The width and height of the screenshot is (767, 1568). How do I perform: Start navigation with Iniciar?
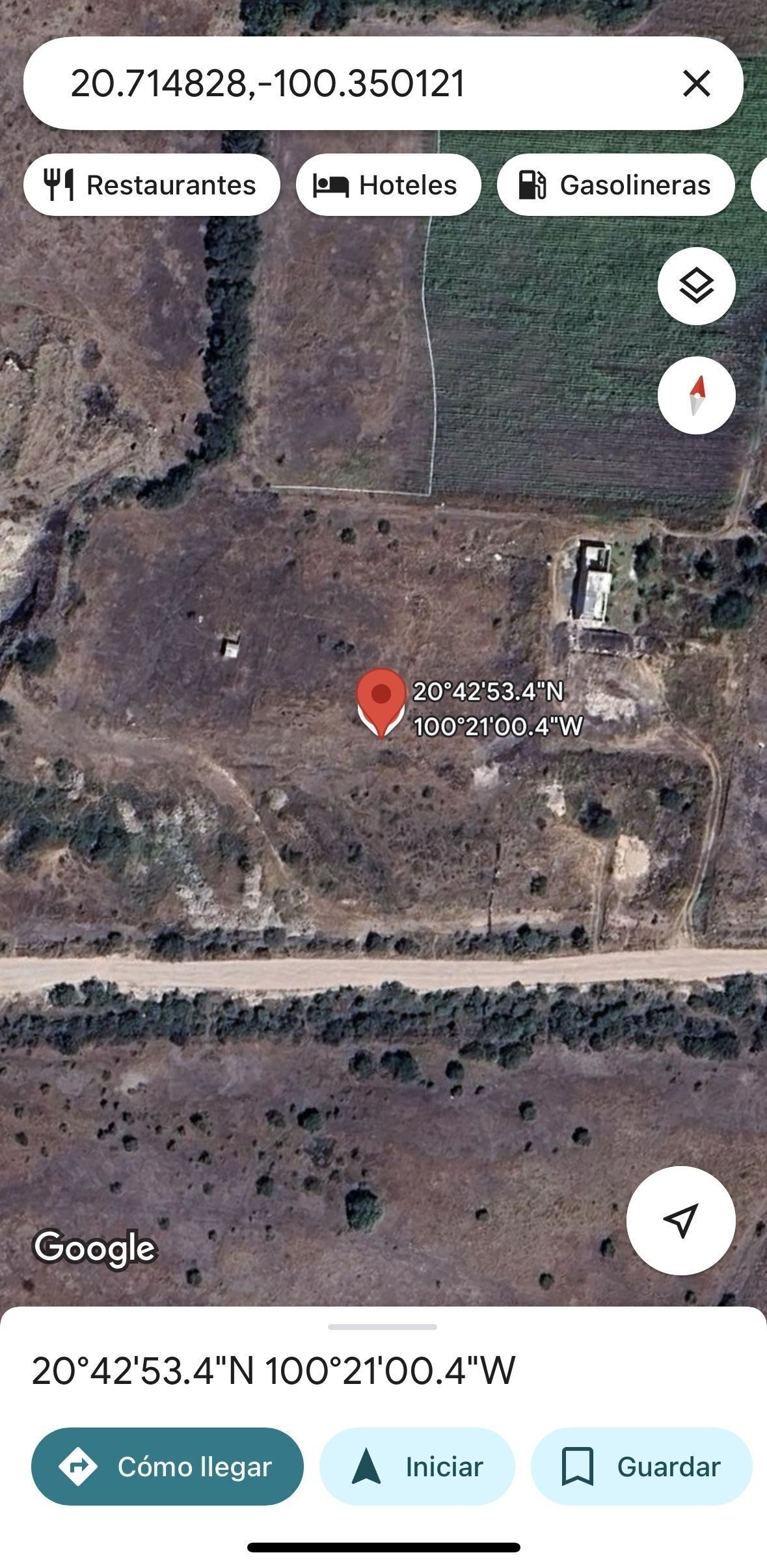pos(417,1467)
